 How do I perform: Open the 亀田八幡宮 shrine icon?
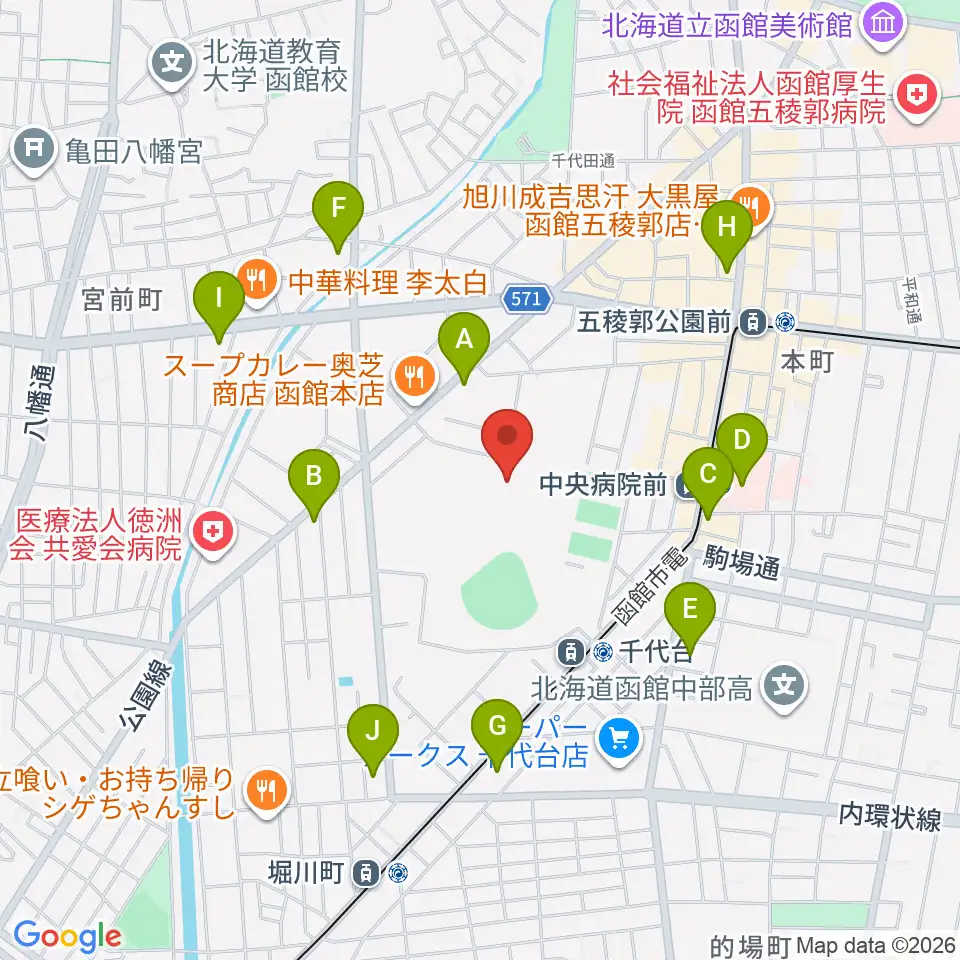click(33, 150)
